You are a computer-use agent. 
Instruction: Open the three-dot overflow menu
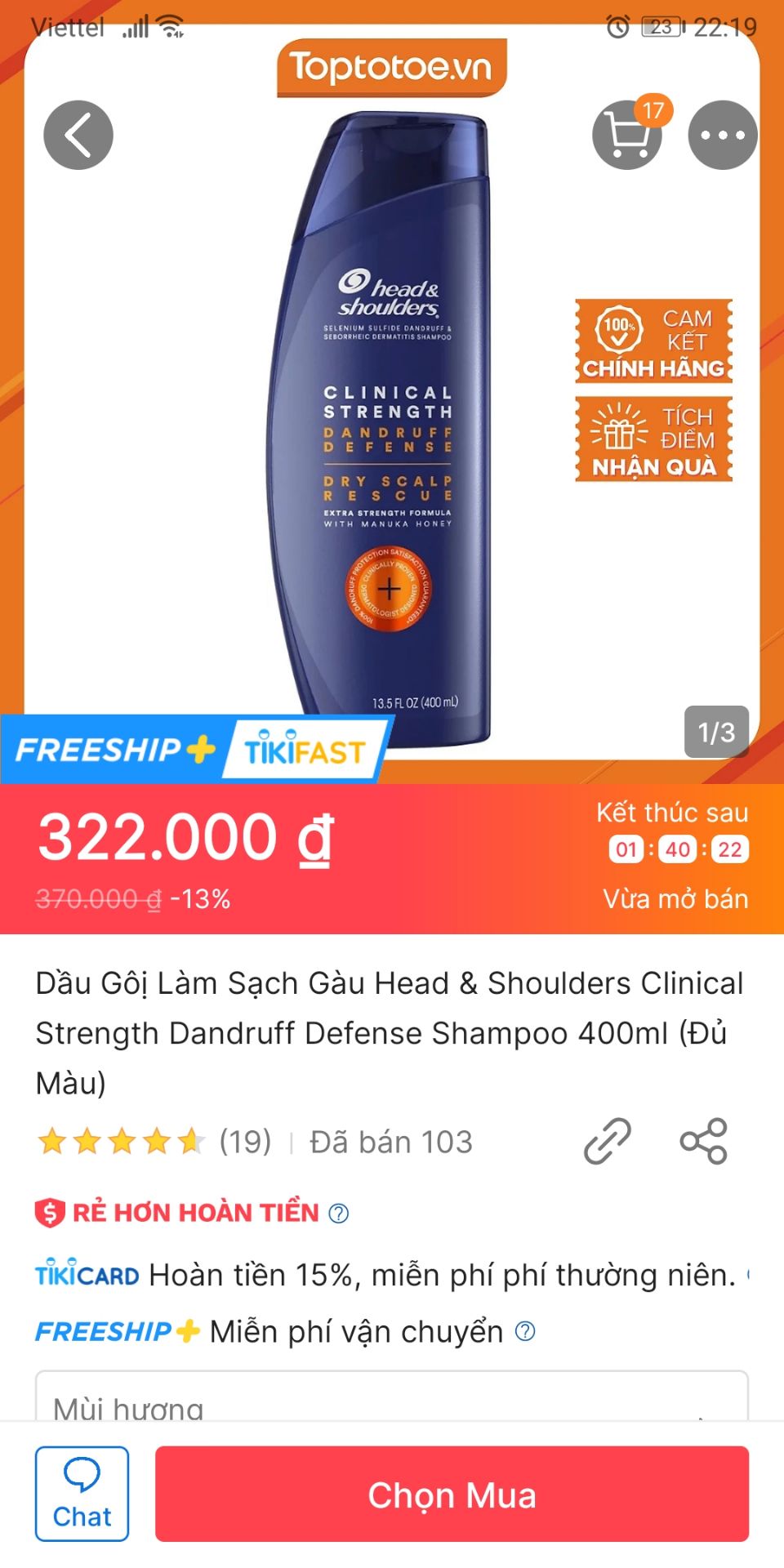click(x=722, y=135)
